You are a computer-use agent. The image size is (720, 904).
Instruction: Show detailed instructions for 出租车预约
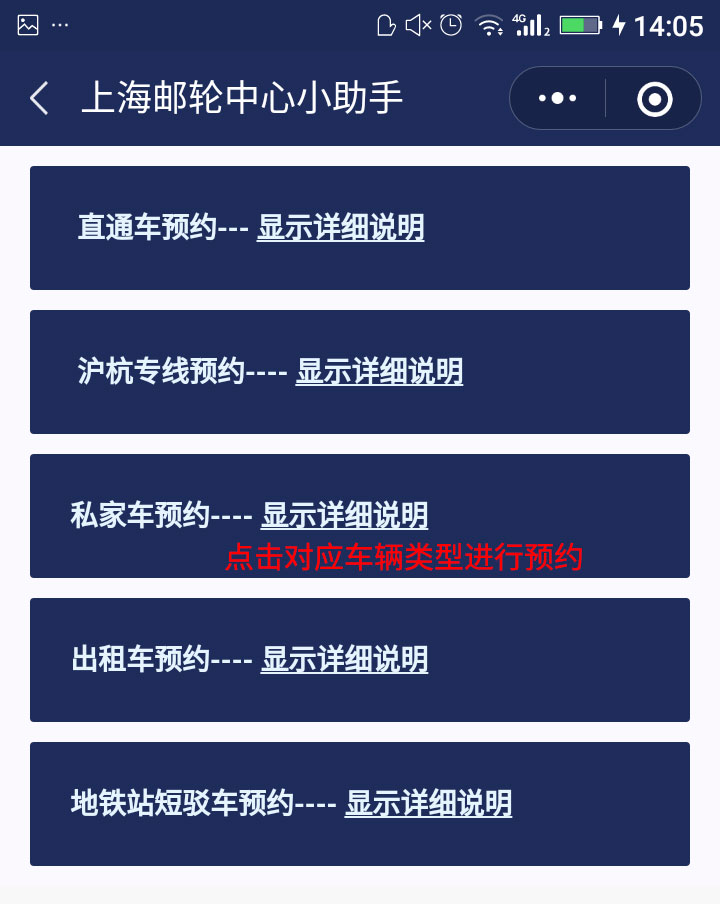coord(344,660)
